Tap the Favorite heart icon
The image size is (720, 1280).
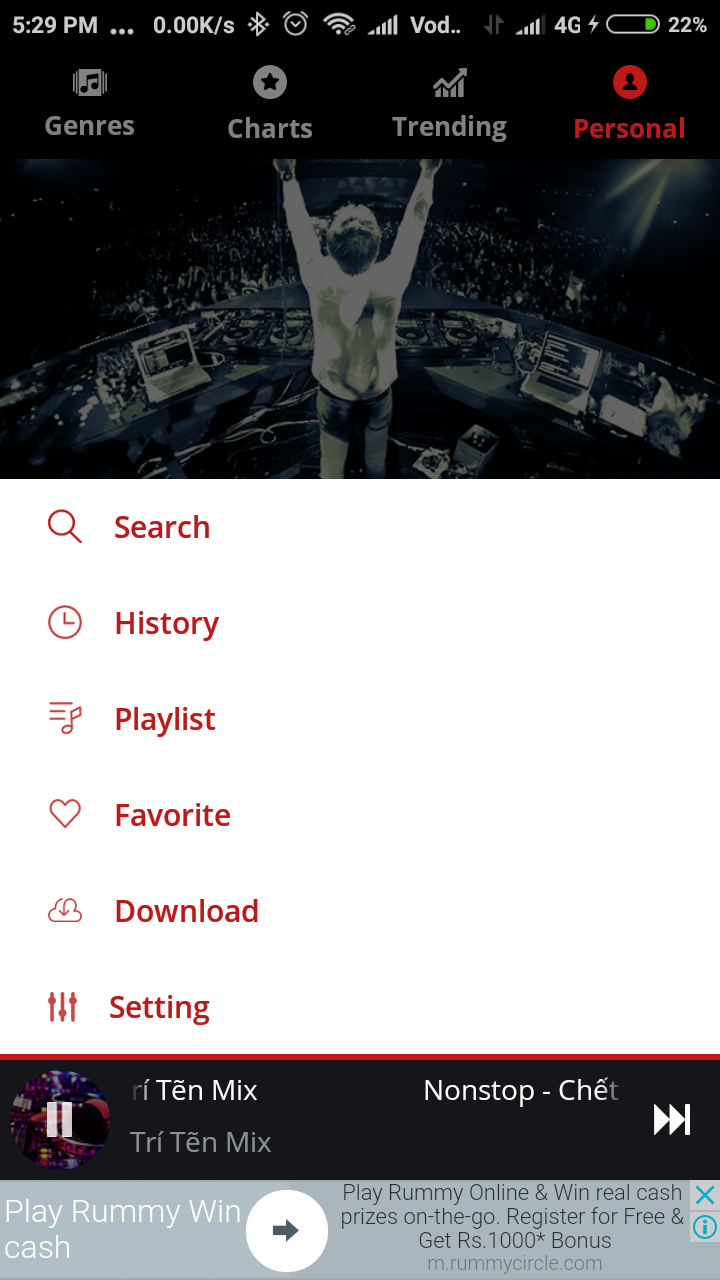coord(64,814)
